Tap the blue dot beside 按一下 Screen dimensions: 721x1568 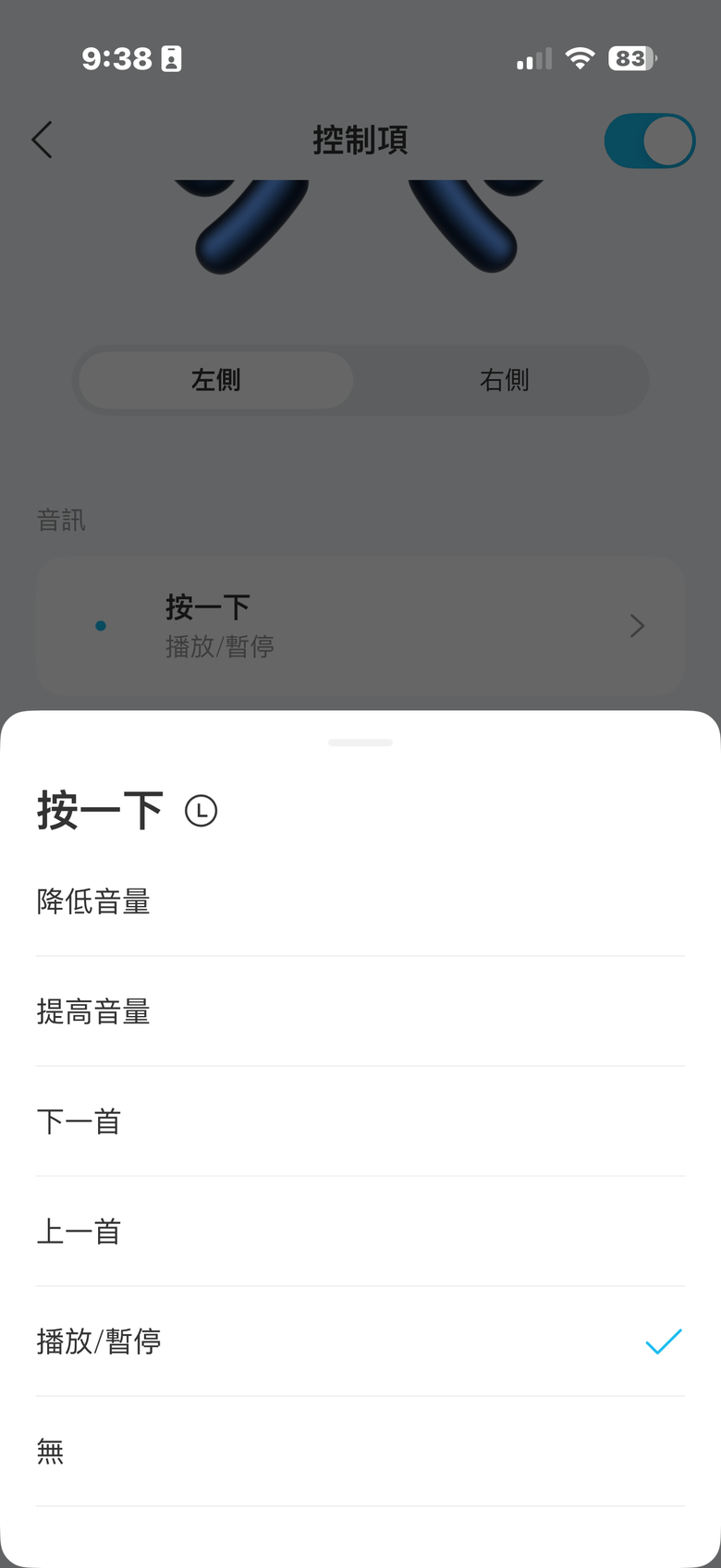[x=102, y=626]
